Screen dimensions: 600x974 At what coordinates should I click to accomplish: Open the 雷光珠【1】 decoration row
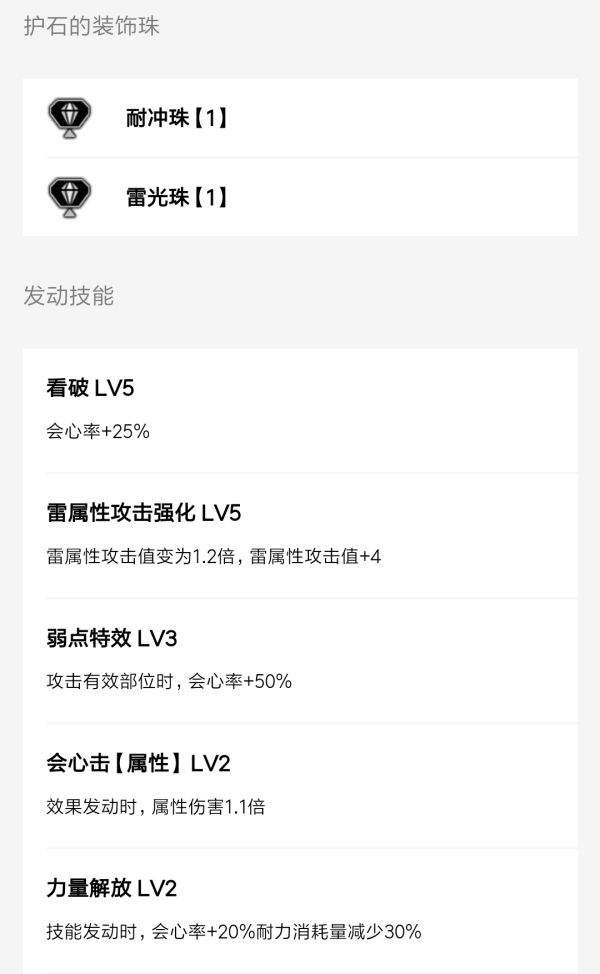coord(300,196)
